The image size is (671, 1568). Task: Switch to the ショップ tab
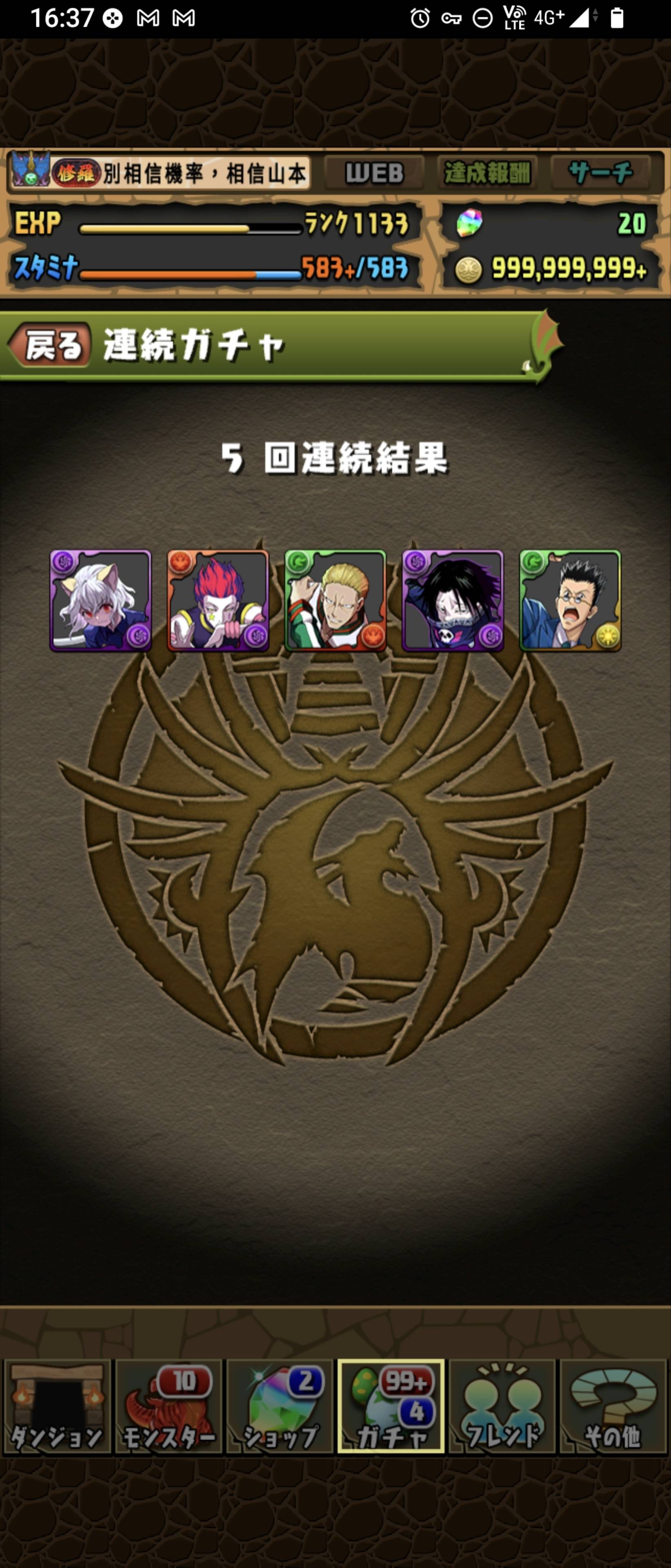(280, 1407)
